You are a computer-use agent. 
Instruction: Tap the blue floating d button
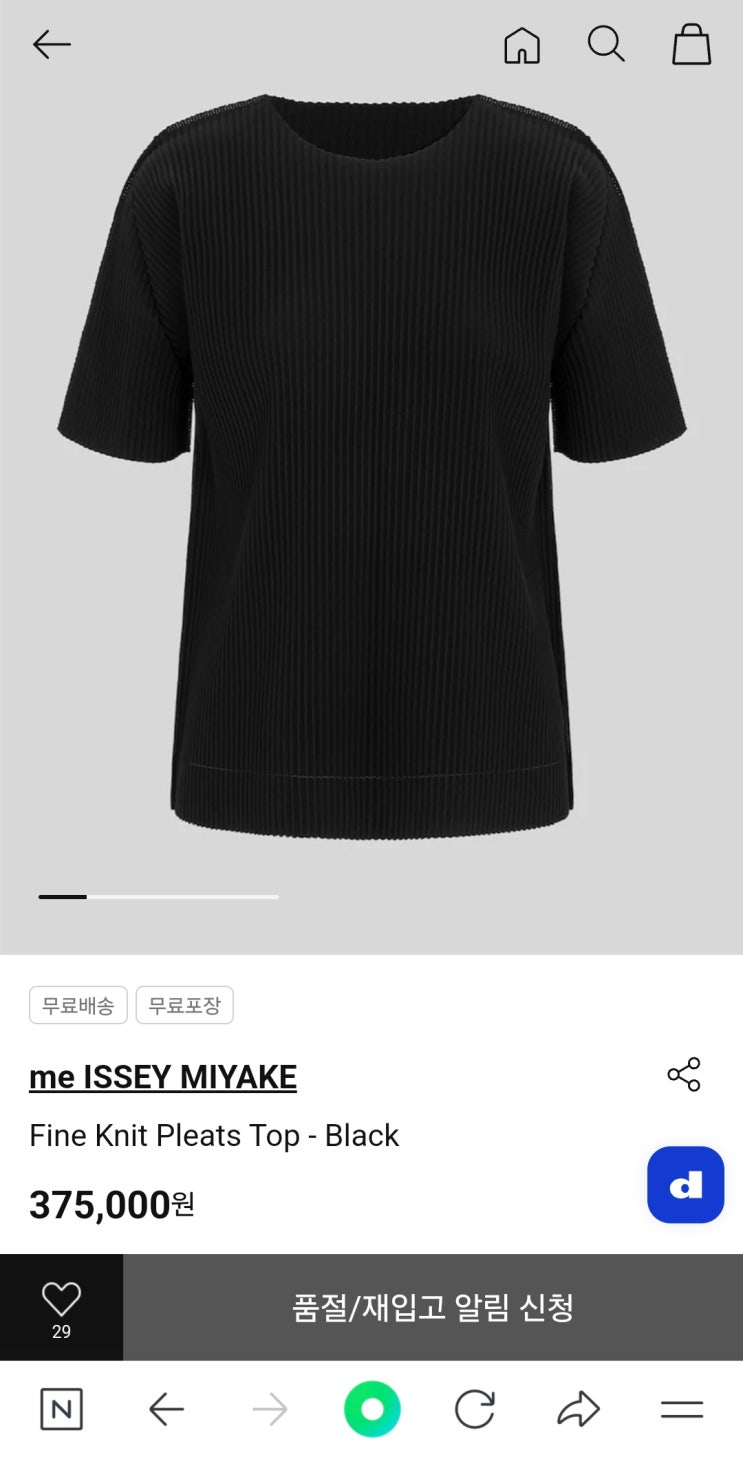(x=685, y=1185)
